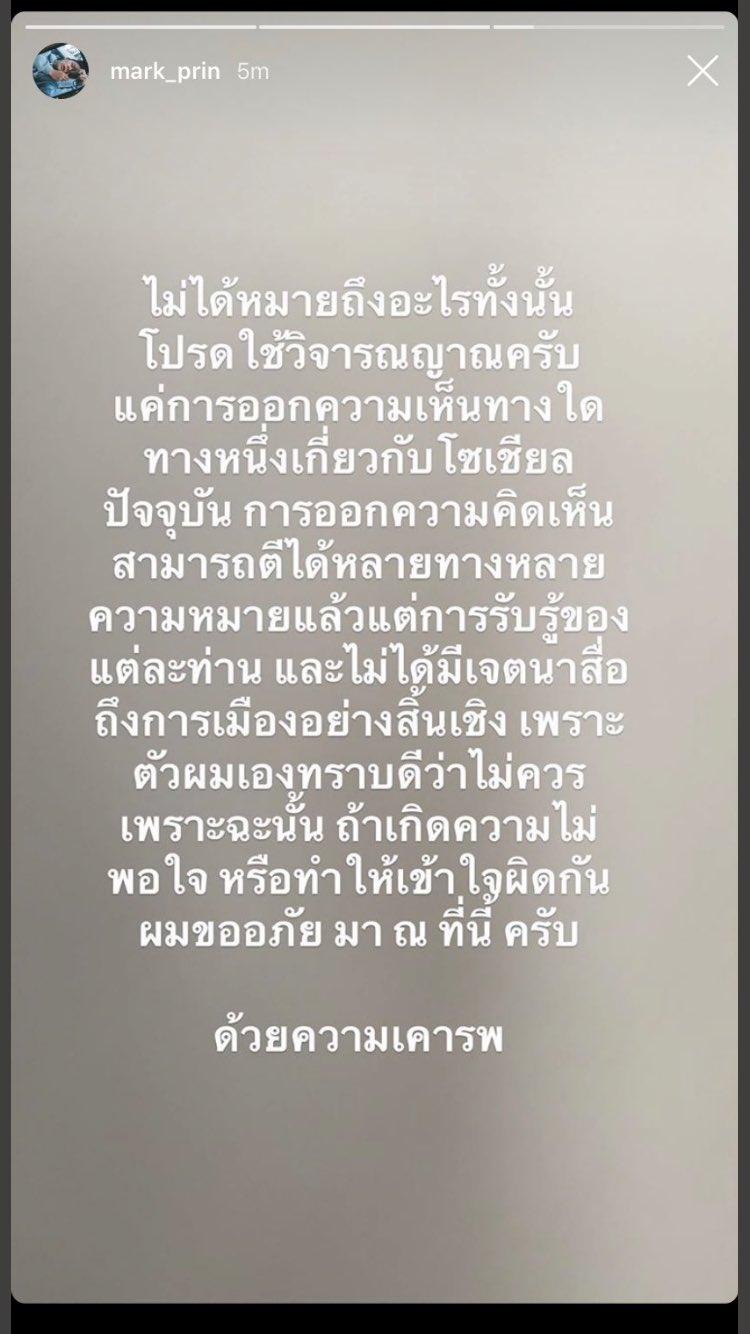Viewport: 750px width, 1334px height.
Task: Open mark_prin's profile picture
Action: (60, 71)
